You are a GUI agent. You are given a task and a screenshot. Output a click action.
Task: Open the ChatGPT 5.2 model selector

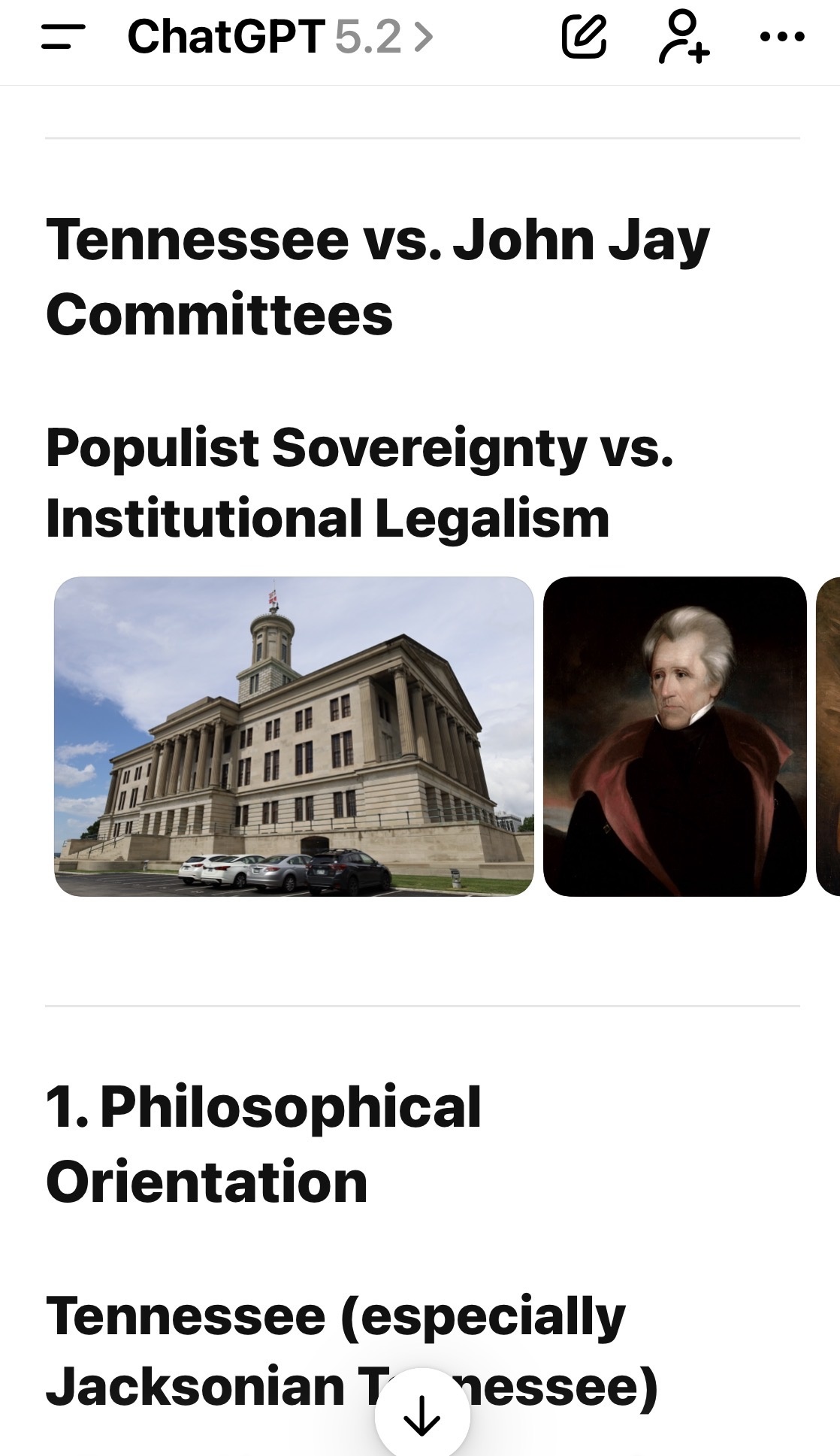click(x=279, y=36)
